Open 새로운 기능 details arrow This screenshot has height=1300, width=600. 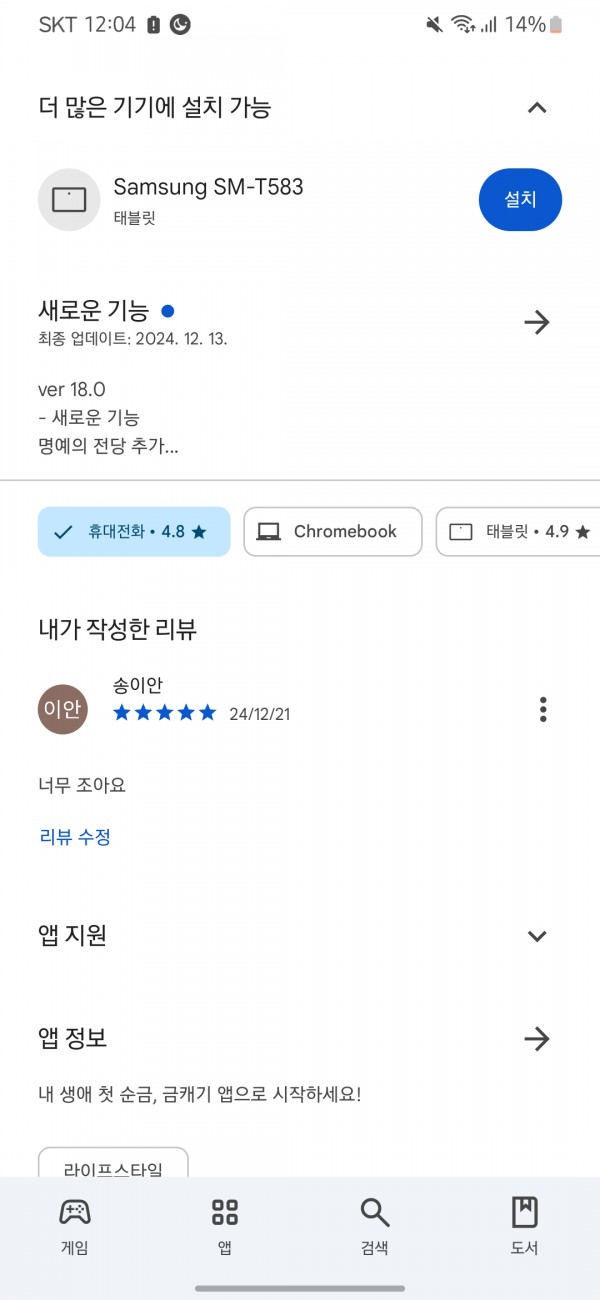537,322
